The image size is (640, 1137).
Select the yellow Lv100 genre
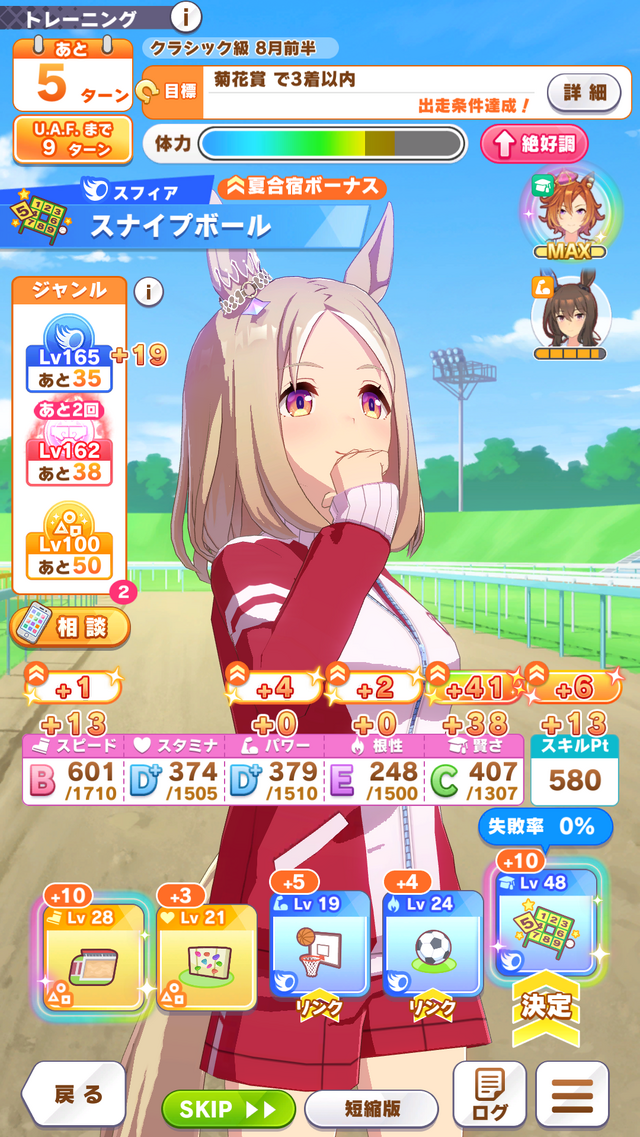point(69,540)
